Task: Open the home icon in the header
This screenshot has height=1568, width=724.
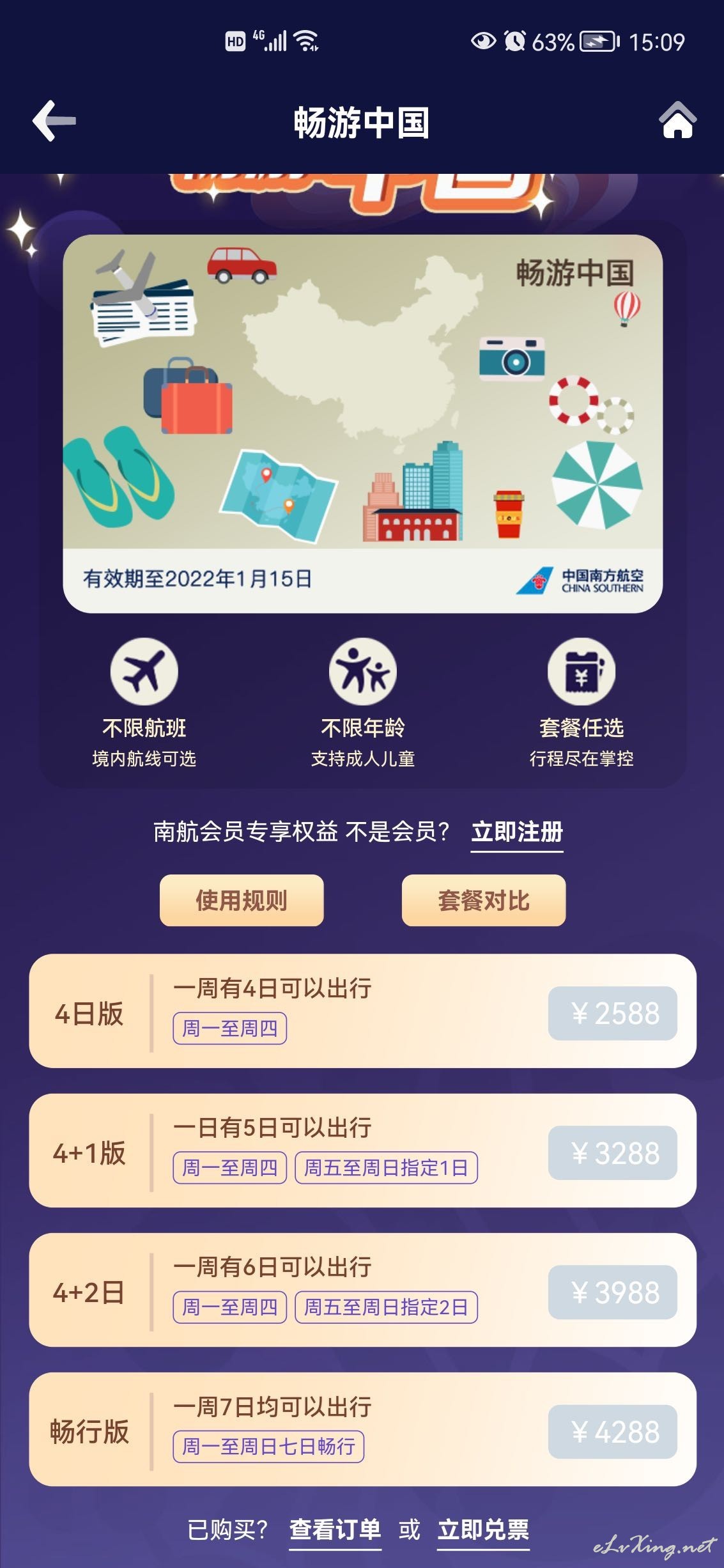Action: pyautogui.click(x=677, y=120)
